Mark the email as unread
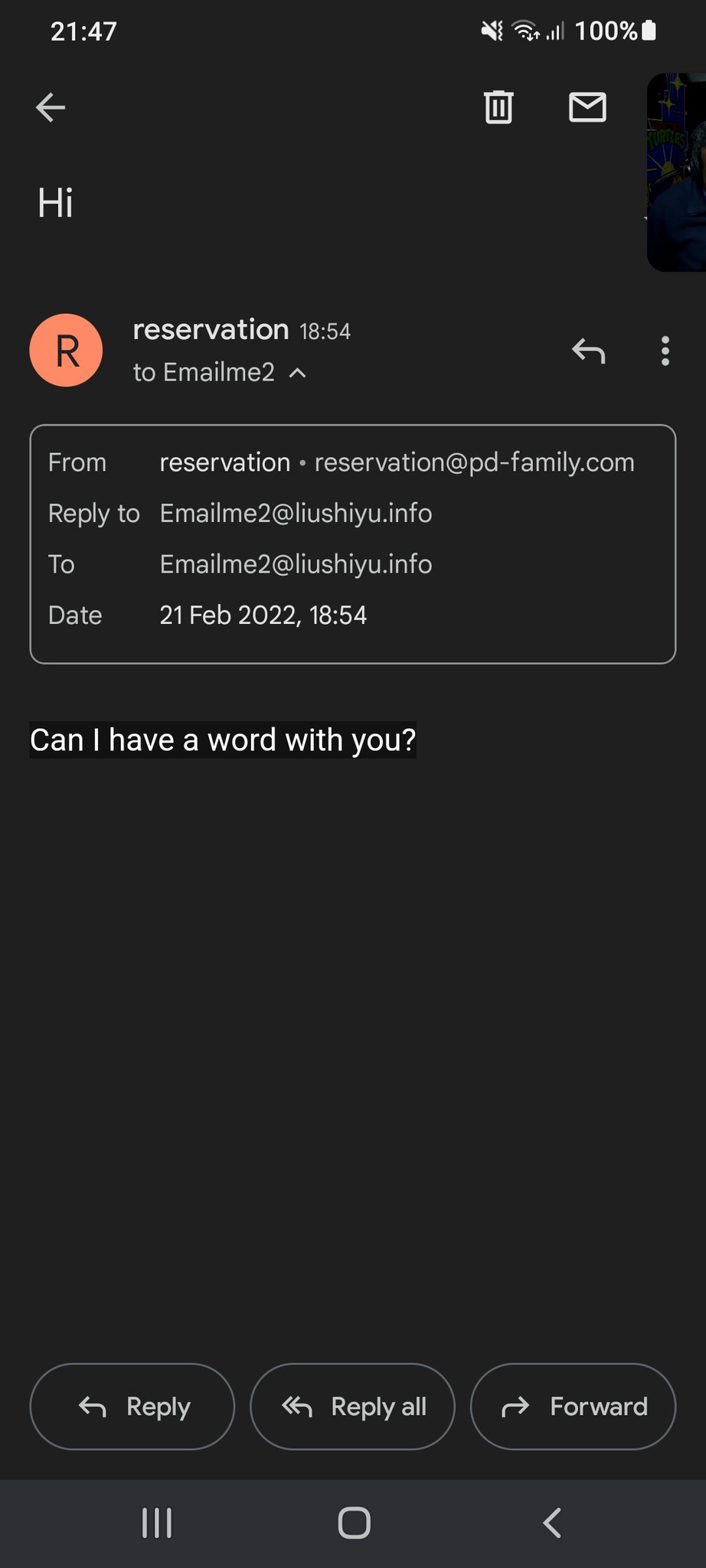This screenshot has width=706, height=1568. tap(587, 107)
